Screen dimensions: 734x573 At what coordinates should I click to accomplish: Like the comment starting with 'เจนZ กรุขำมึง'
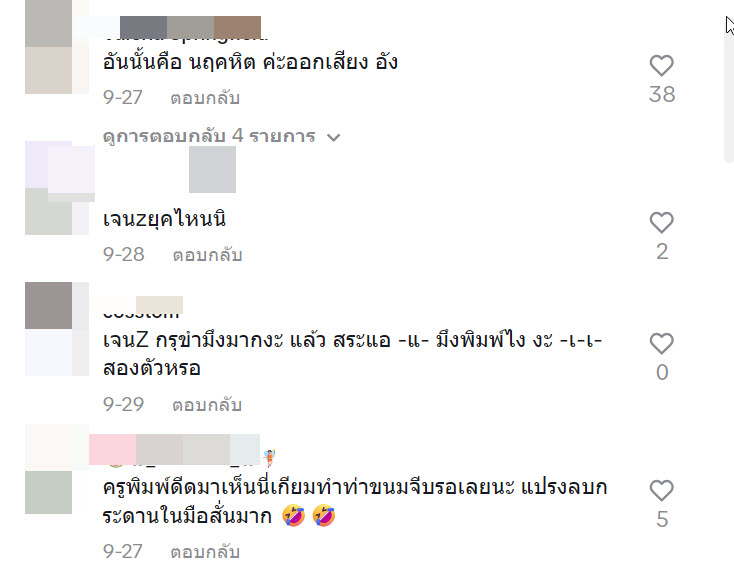[661, 344]
